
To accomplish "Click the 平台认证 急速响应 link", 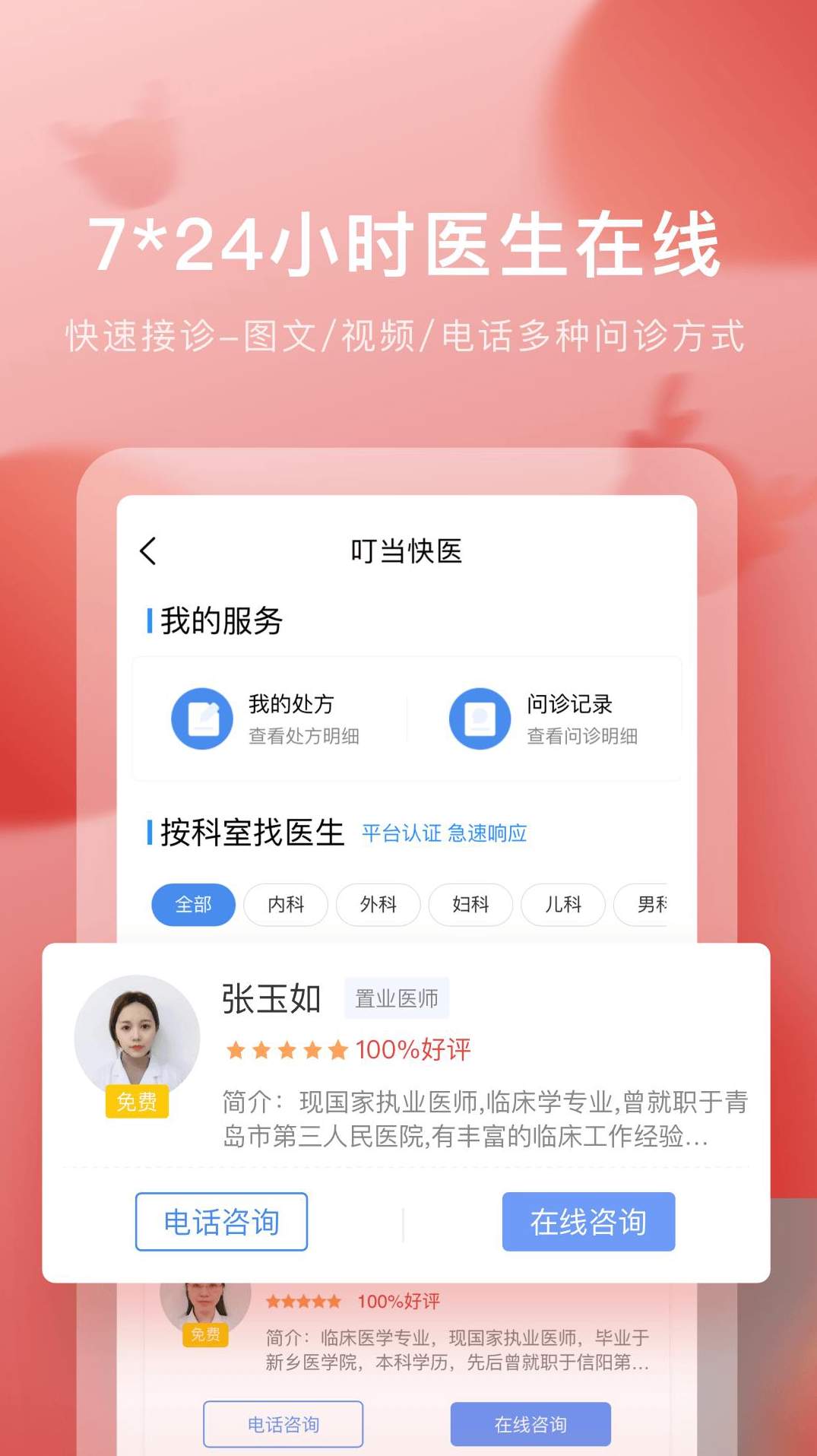I will pos(444,834).
